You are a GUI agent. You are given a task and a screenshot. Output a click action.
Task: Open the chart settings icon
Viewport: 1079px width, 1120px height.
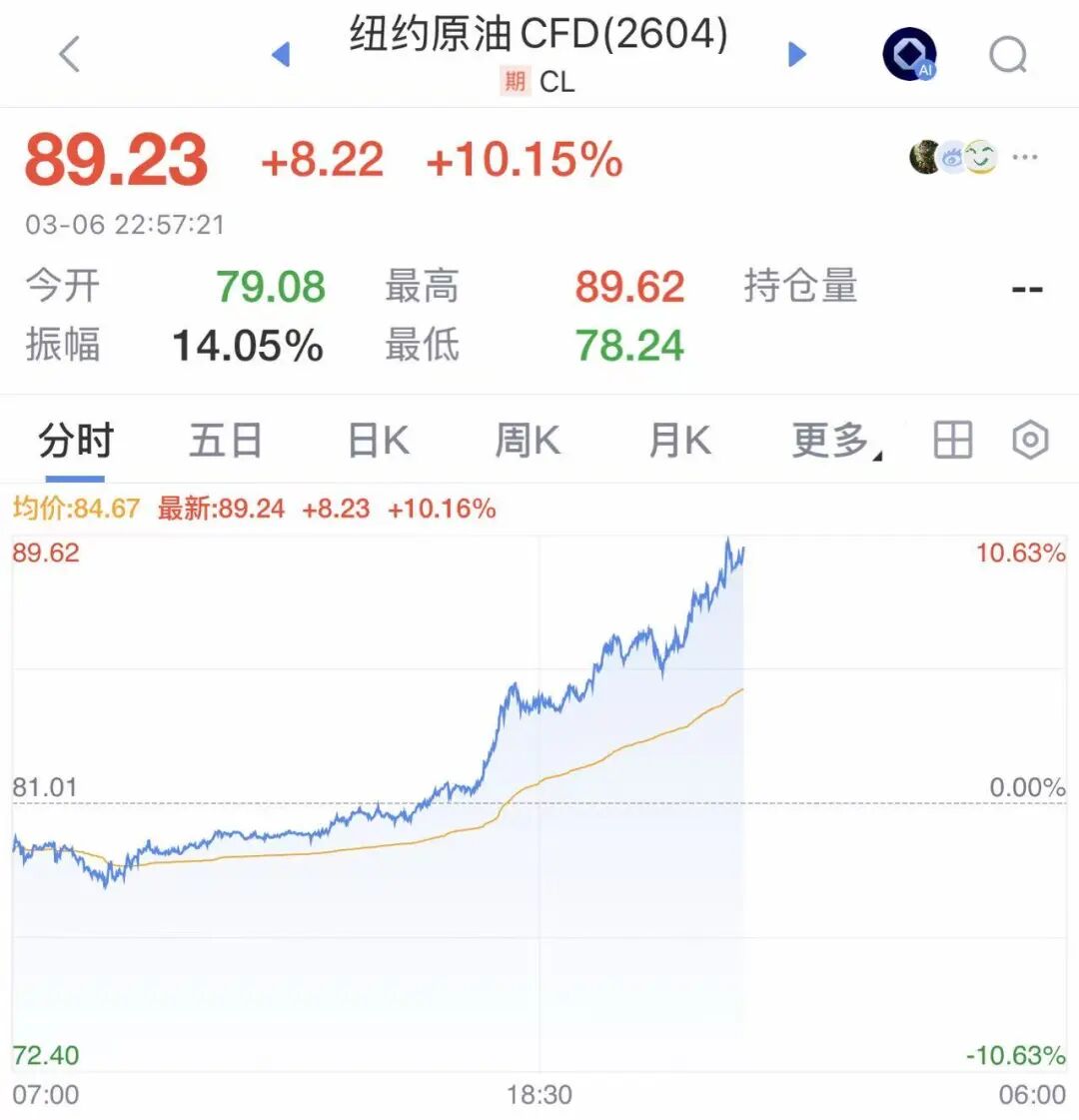(x=1030, y=440)
